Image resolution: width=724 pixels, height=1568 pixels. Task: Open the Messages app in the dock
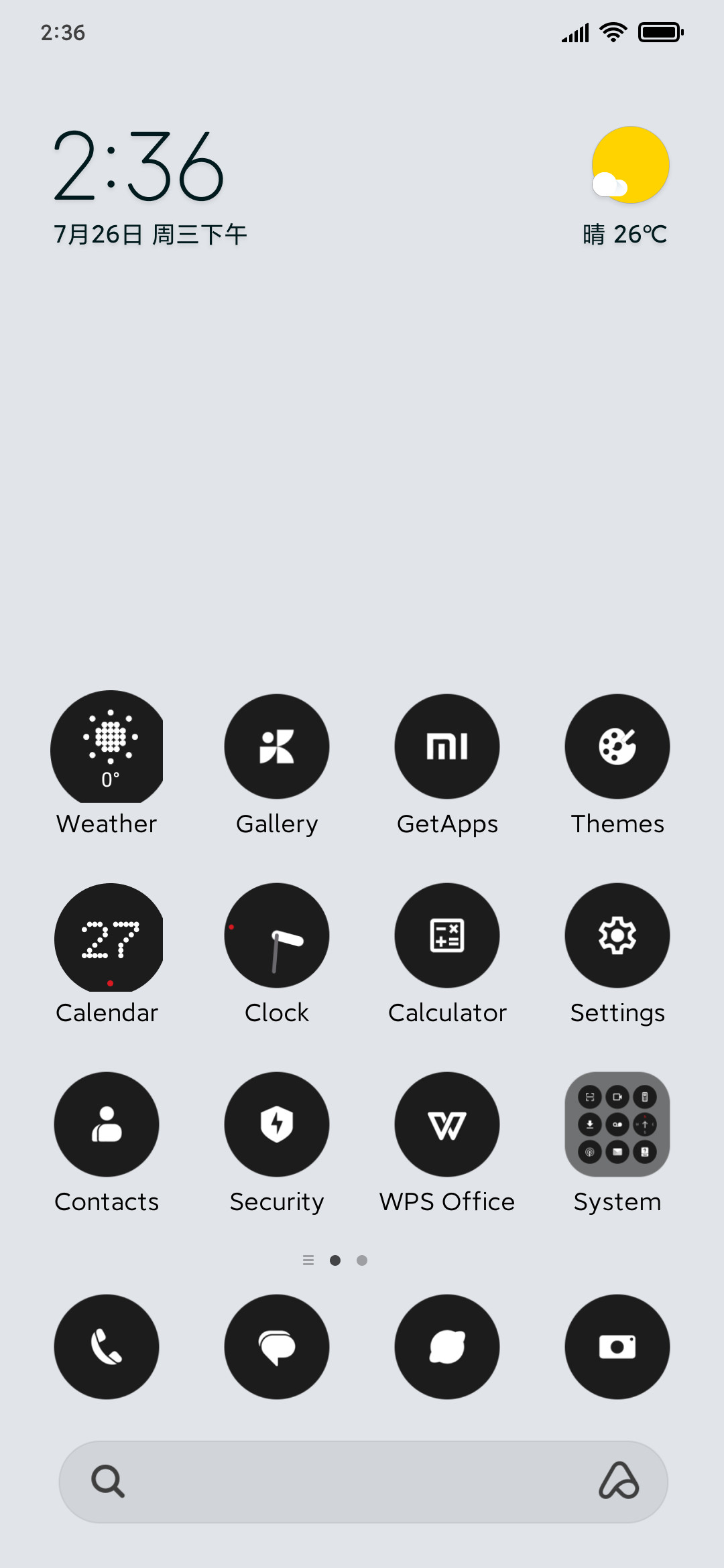click(277, 1347)
